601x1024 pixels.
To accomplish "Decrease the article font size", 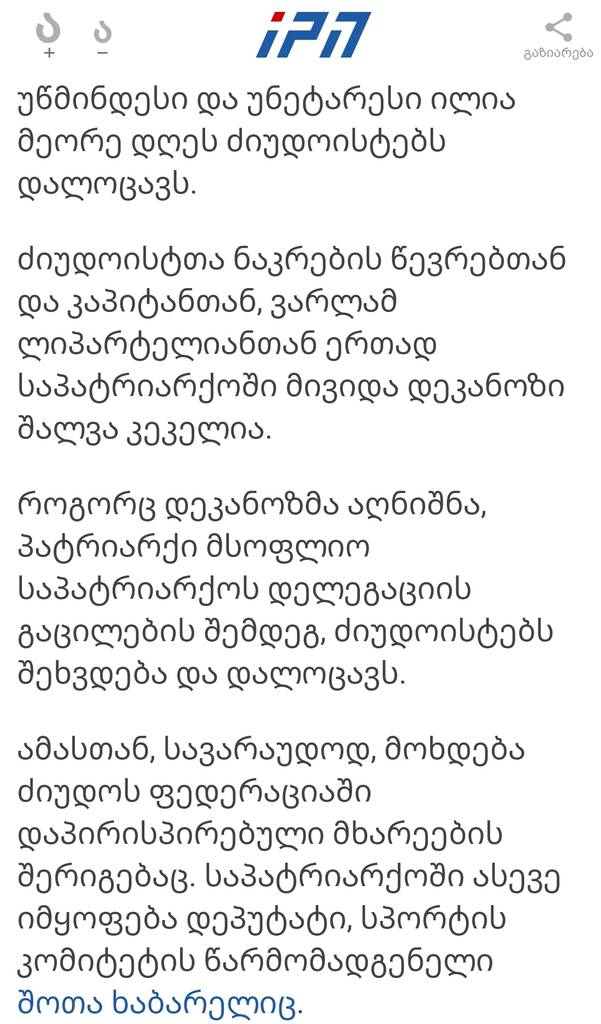I will [x=103, y=36].
